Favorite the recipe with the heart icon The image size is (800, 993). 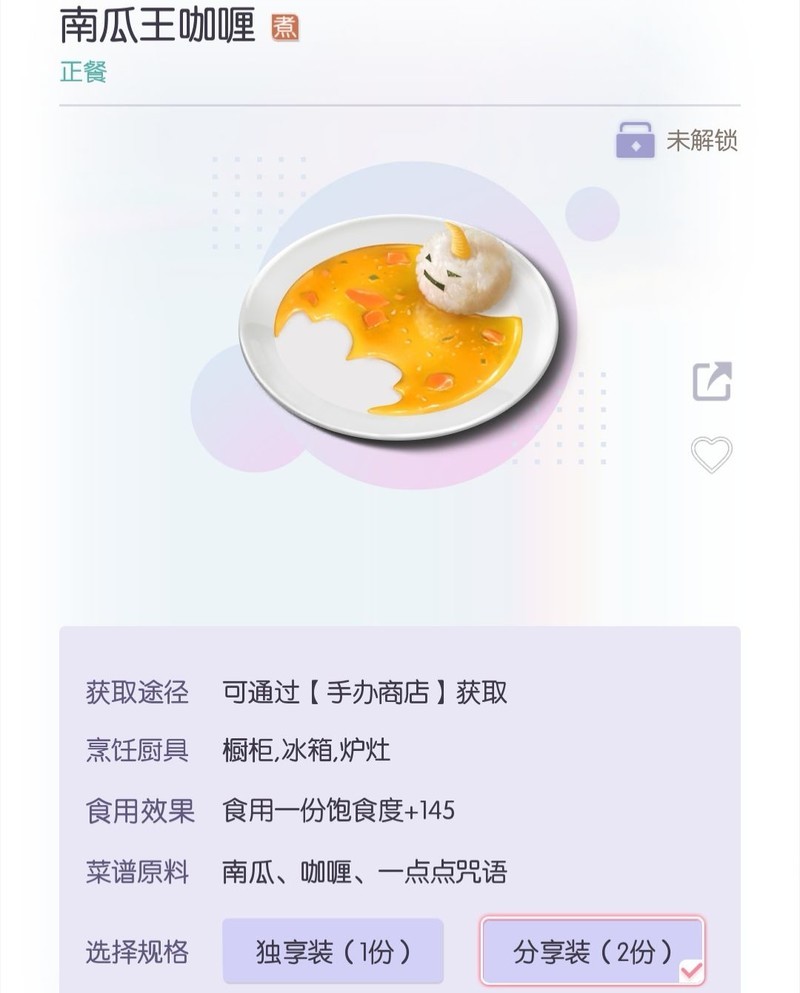click(712, 455)
